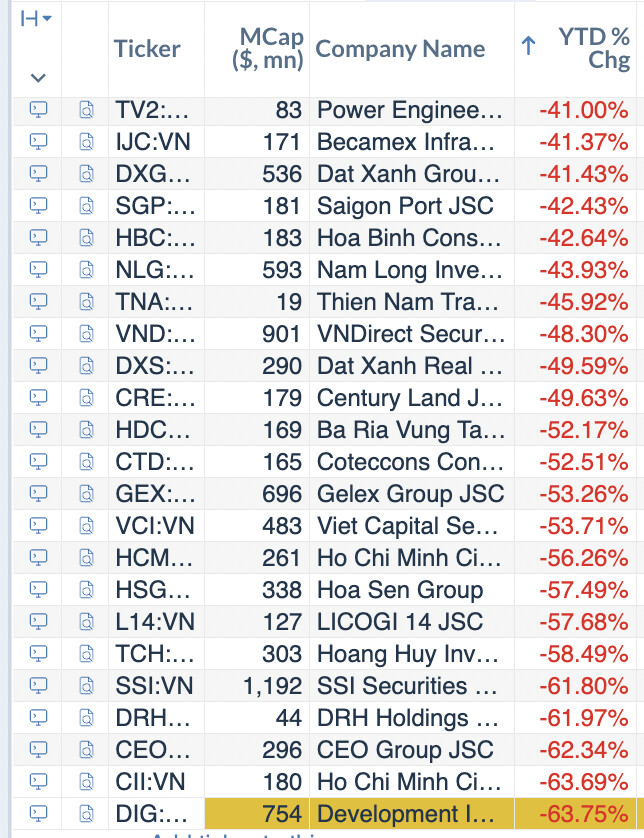Select the LICOGI 14 JSC row
This screenshot has width=644, height=838.
399,622
